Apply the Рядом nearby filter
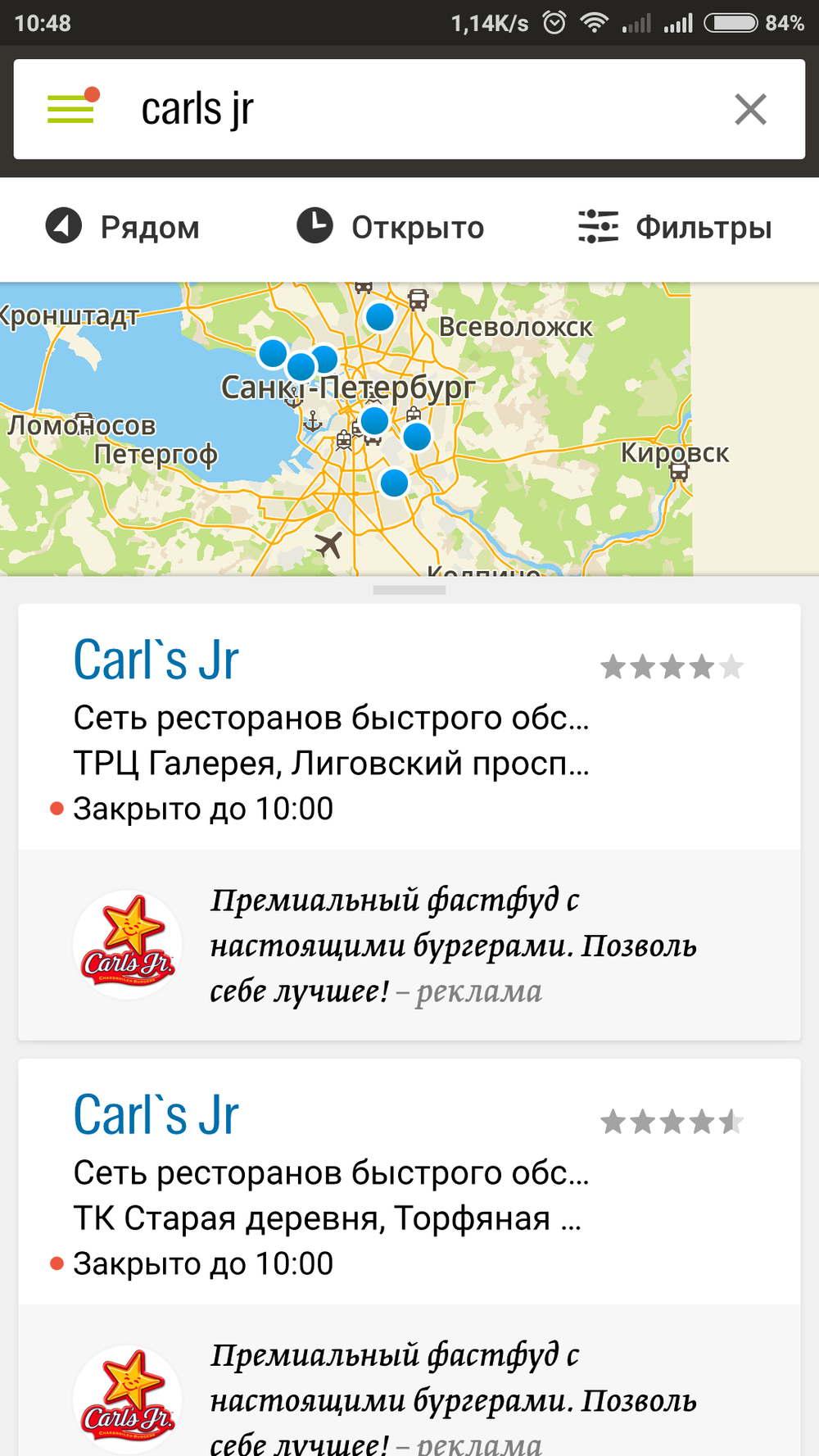This screenshot has height=1456, width=819. 123,227
